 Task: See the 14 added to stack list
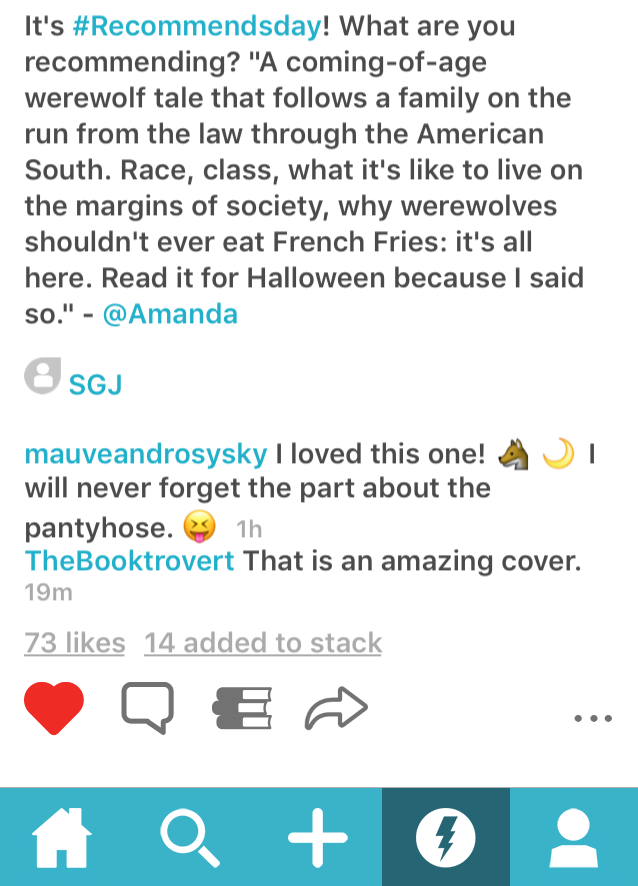(x=263, y=643)
